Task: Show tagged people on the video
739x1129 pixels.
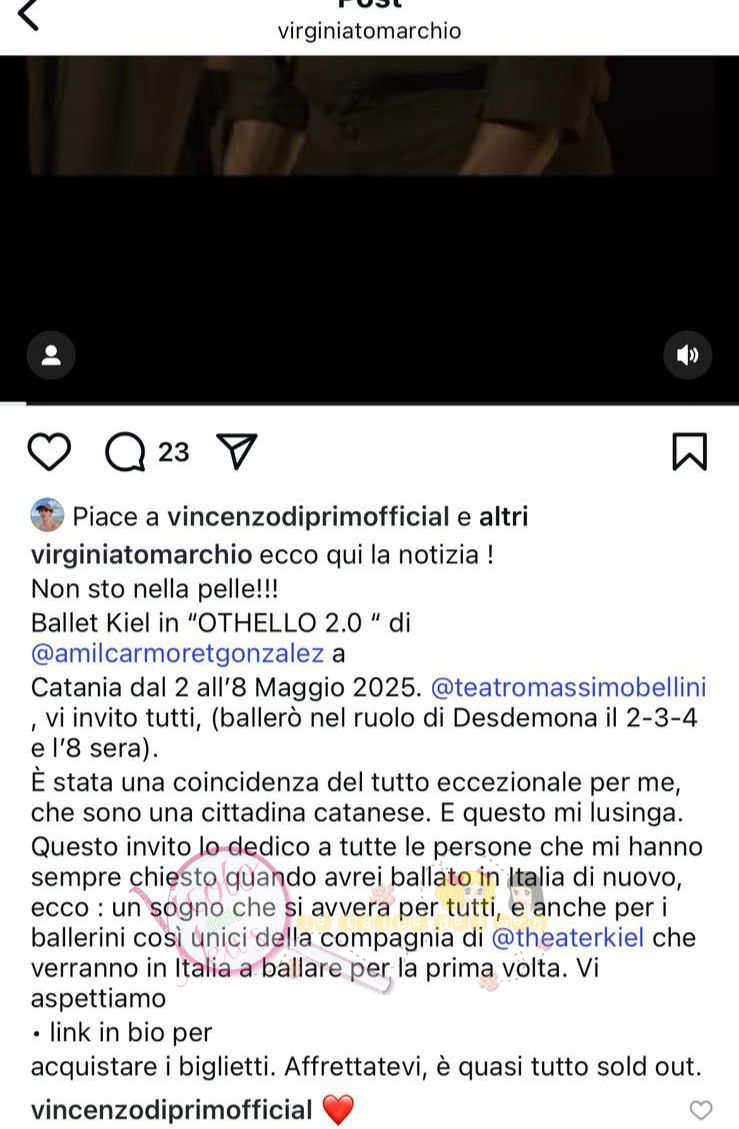Action: (x=51, y=355)
